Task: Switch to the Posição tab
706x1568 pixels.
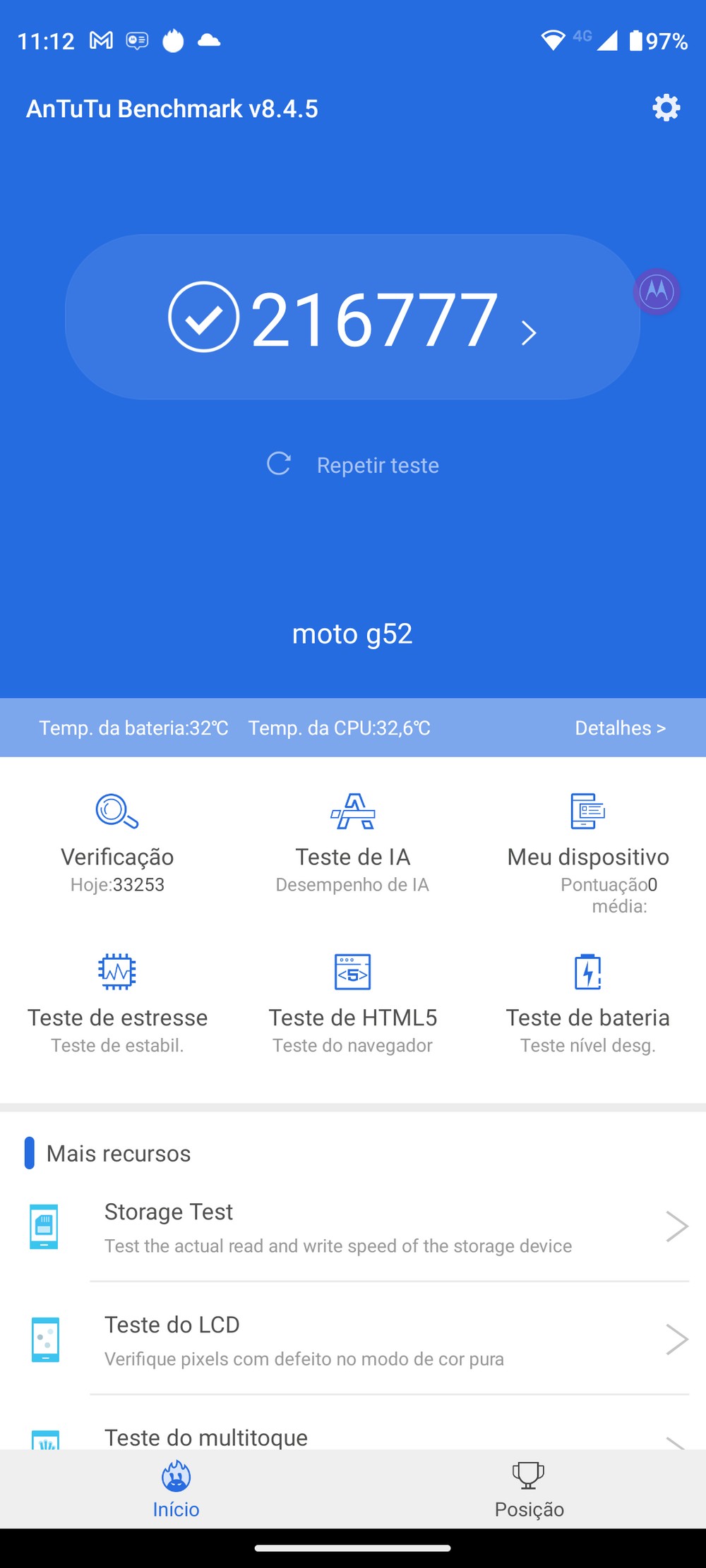Action: pyautogui.click(x=529, y=1490)
